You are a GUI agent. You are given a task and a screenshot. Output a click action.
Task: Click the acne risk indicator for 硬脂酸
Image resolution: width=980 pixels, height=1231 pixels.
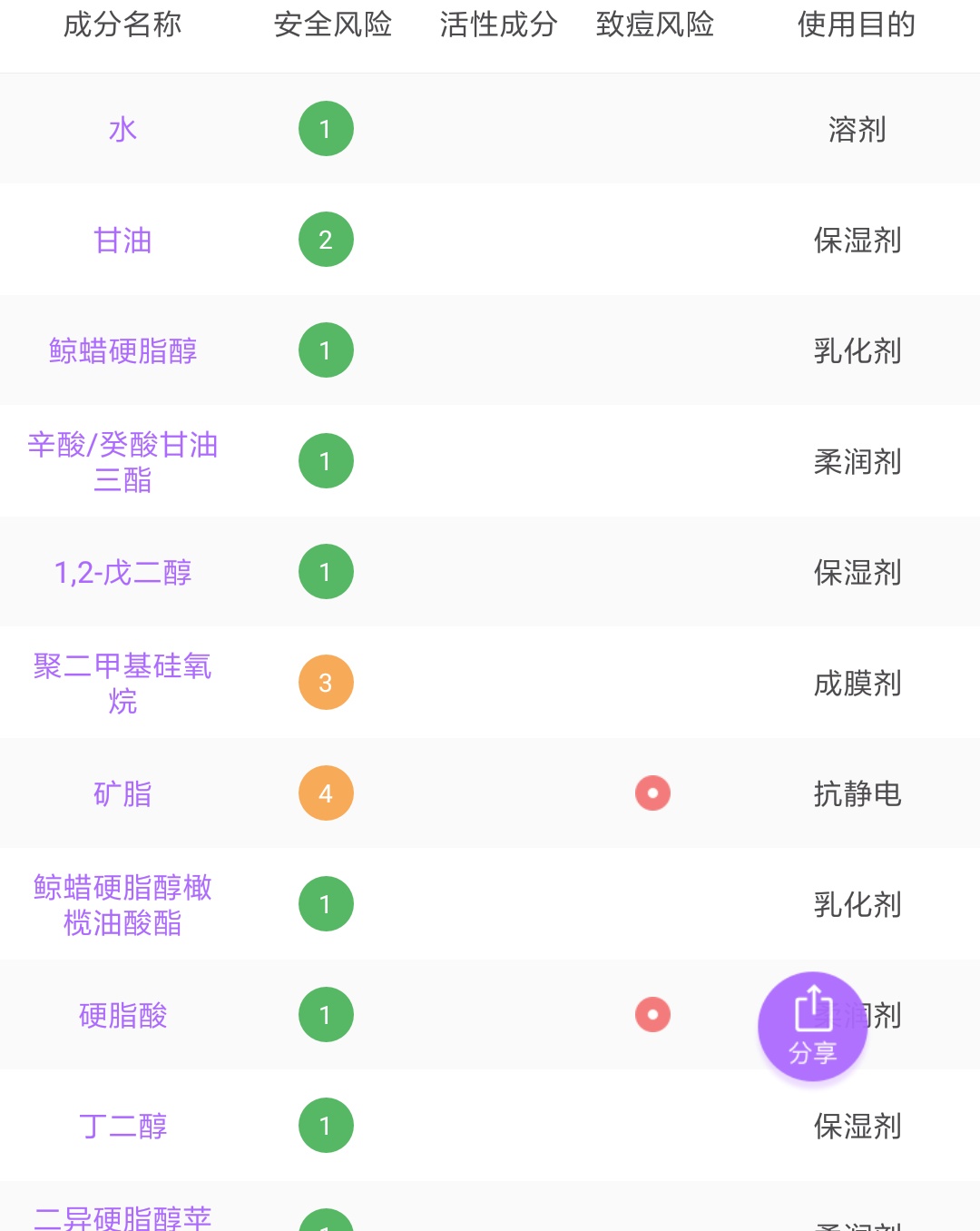(x=652, y=1014)
